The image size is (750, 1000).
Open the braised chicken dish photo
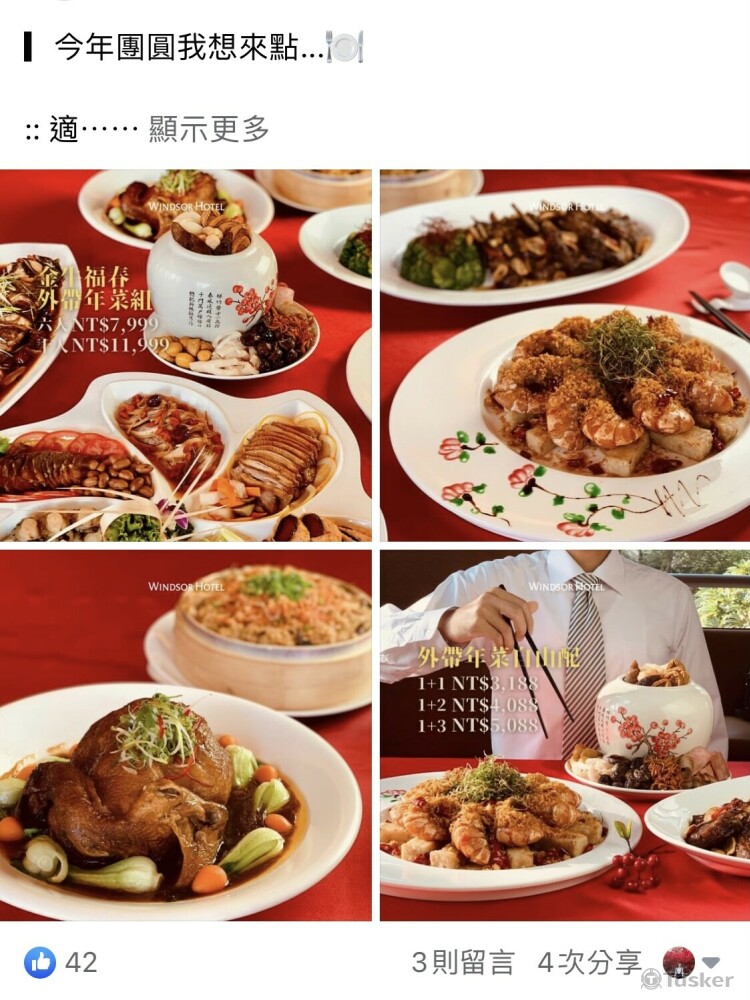coord(186,735)
